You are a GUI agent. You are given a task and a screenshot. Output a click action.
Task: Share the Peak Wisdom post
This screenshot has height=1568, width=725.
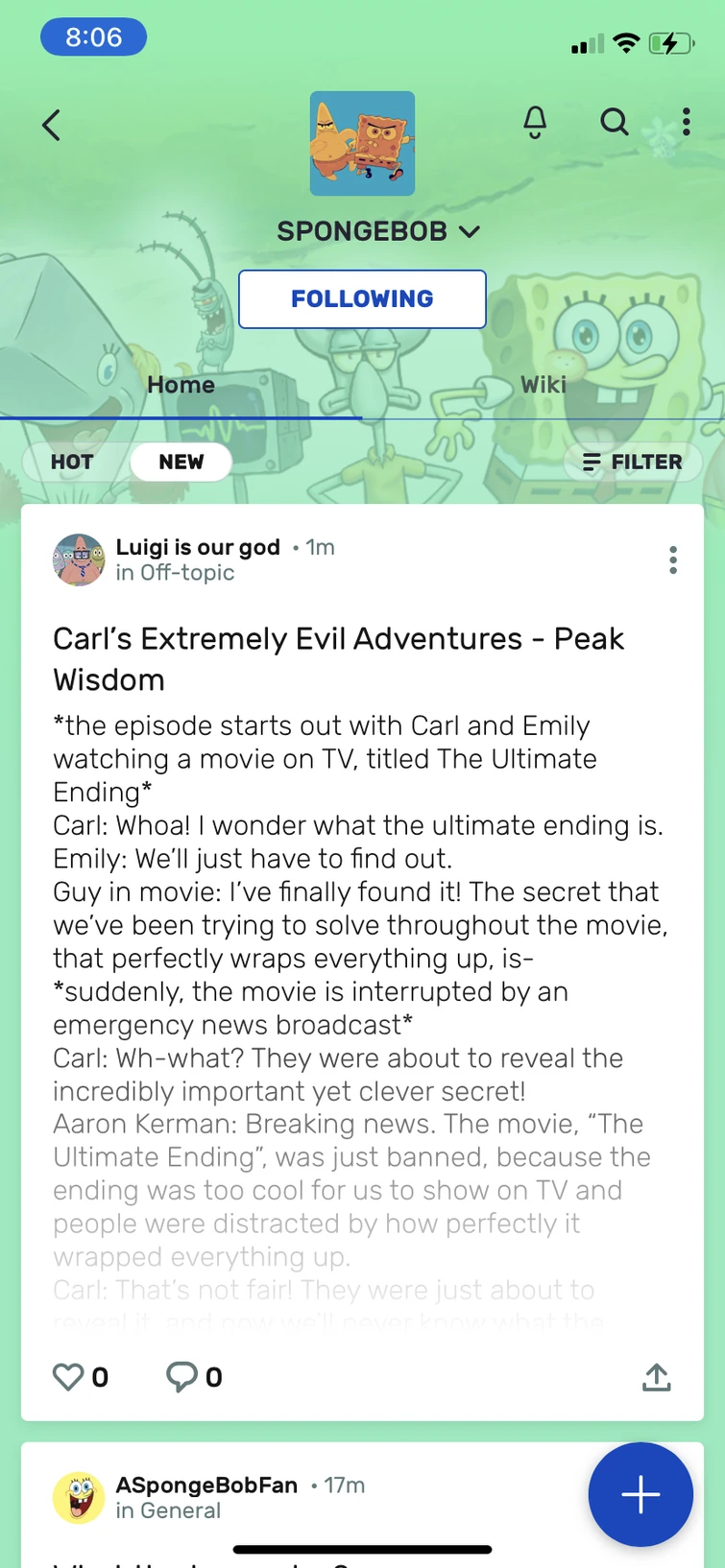(x=656, y=1377)
